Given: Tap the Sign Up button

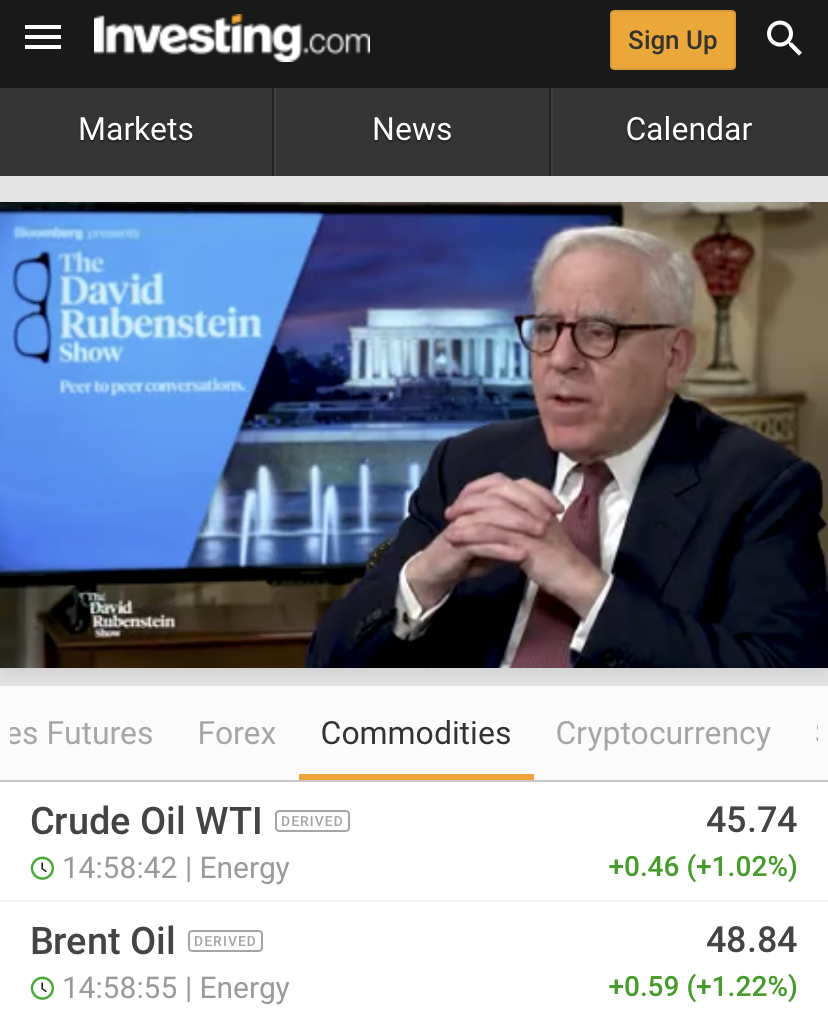Looking at the screenshot, I should (672, 40).
